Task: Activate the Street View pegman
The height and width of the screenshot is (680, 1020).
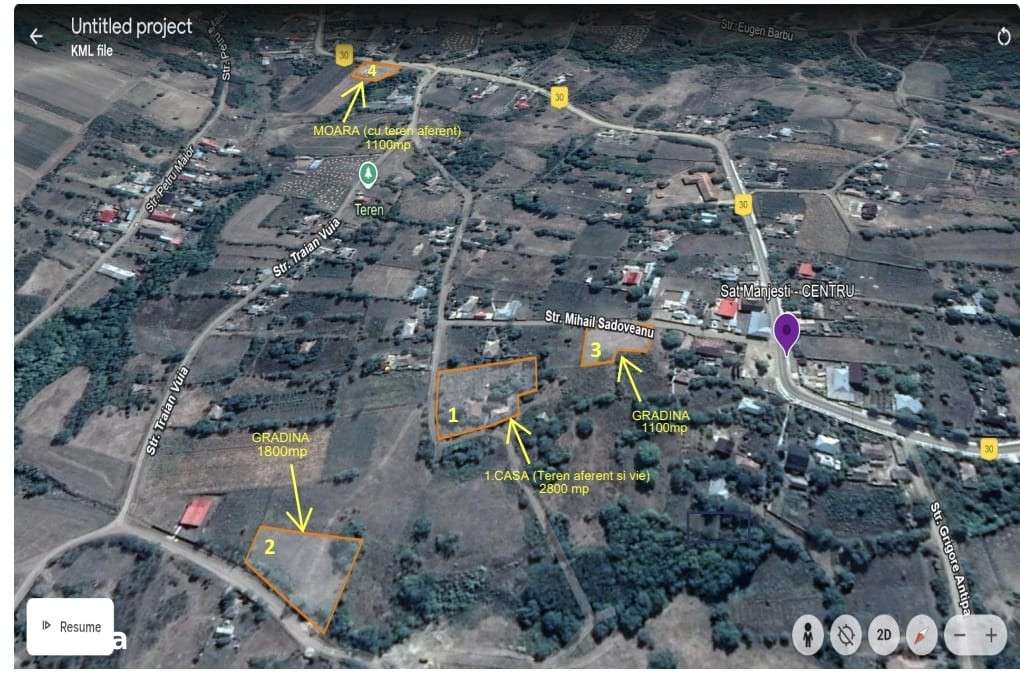Action: pyautogui.click(x=807, y=635)
